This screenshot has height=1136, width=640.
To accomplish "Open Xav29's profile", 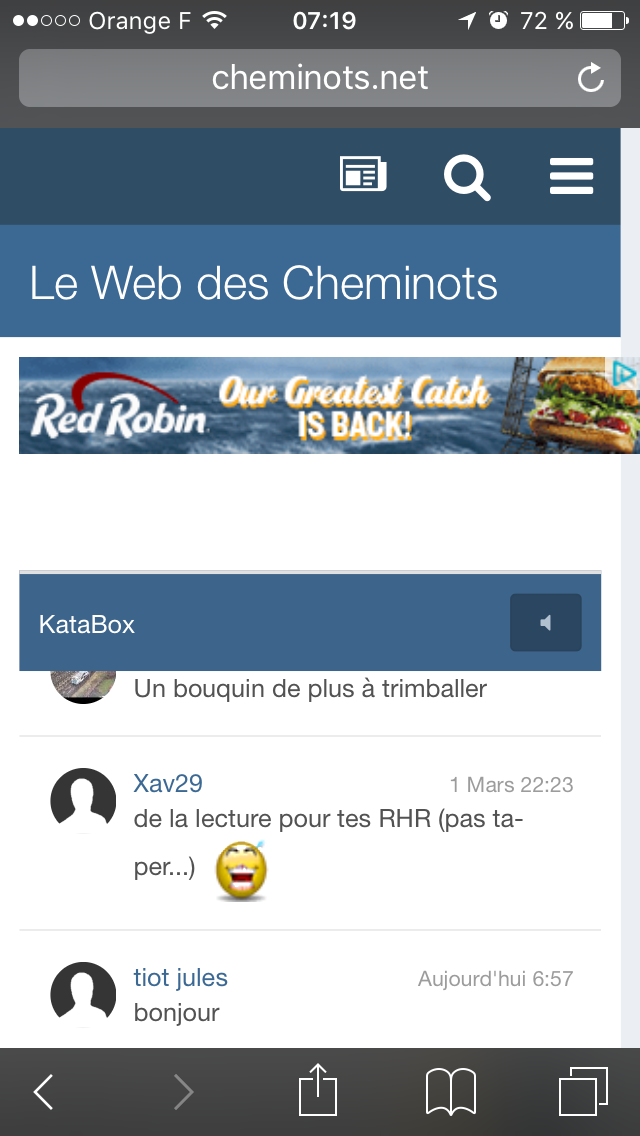I will [x=168, y=783].
